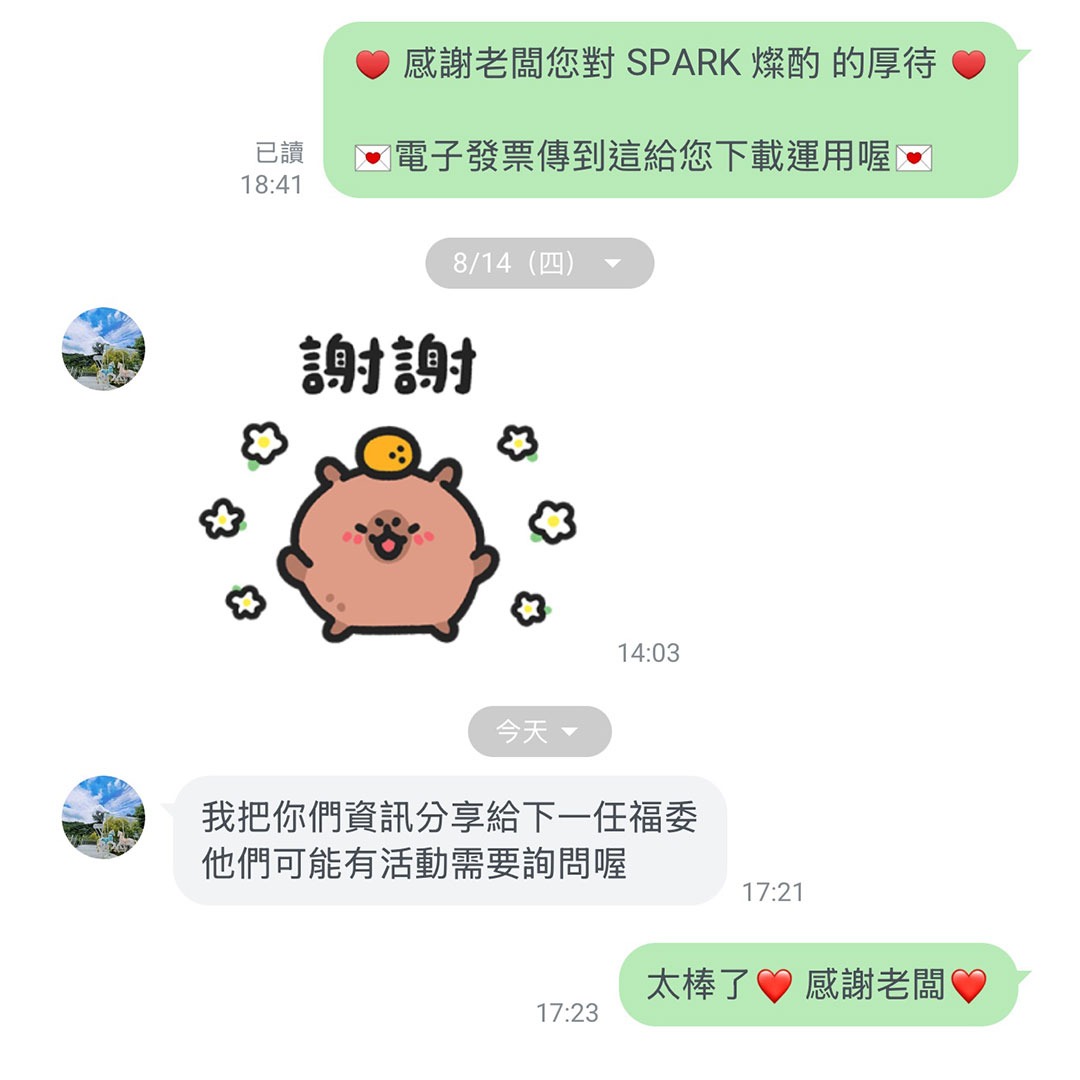The height and width of the screenshot is (1080, 1080).
Task: Open sender's avatar beside the 福委 message
Action: 103,816
